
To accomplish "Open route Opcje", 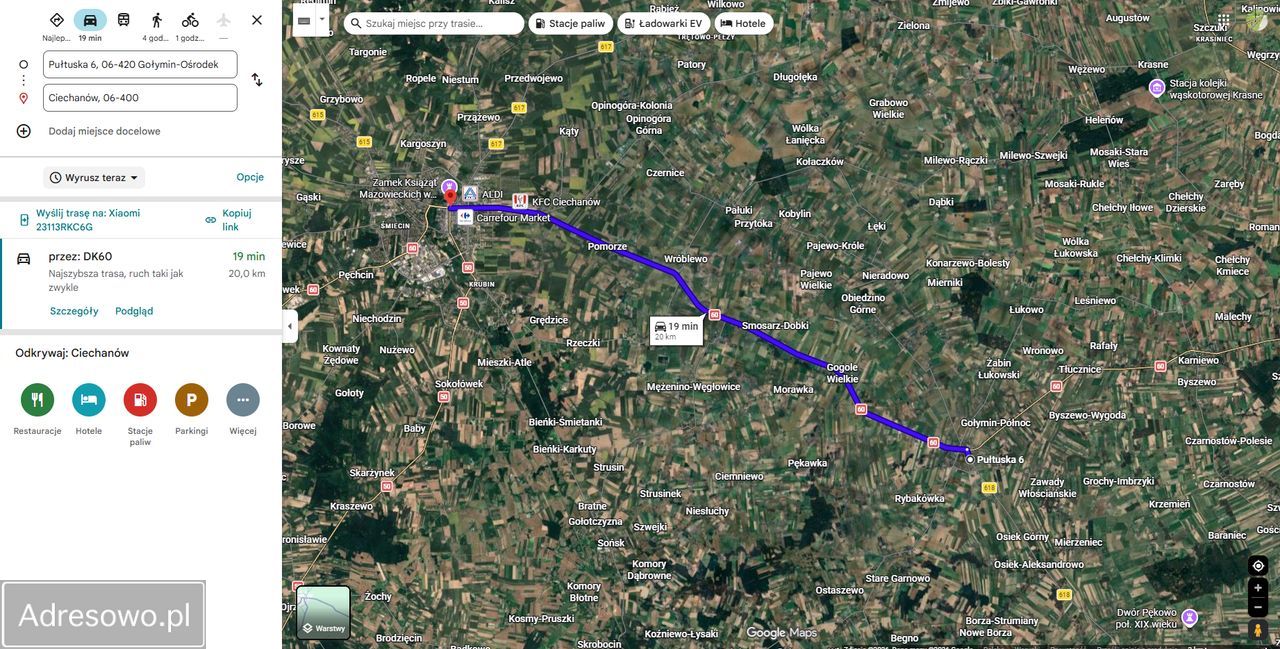I will point(250,177).
